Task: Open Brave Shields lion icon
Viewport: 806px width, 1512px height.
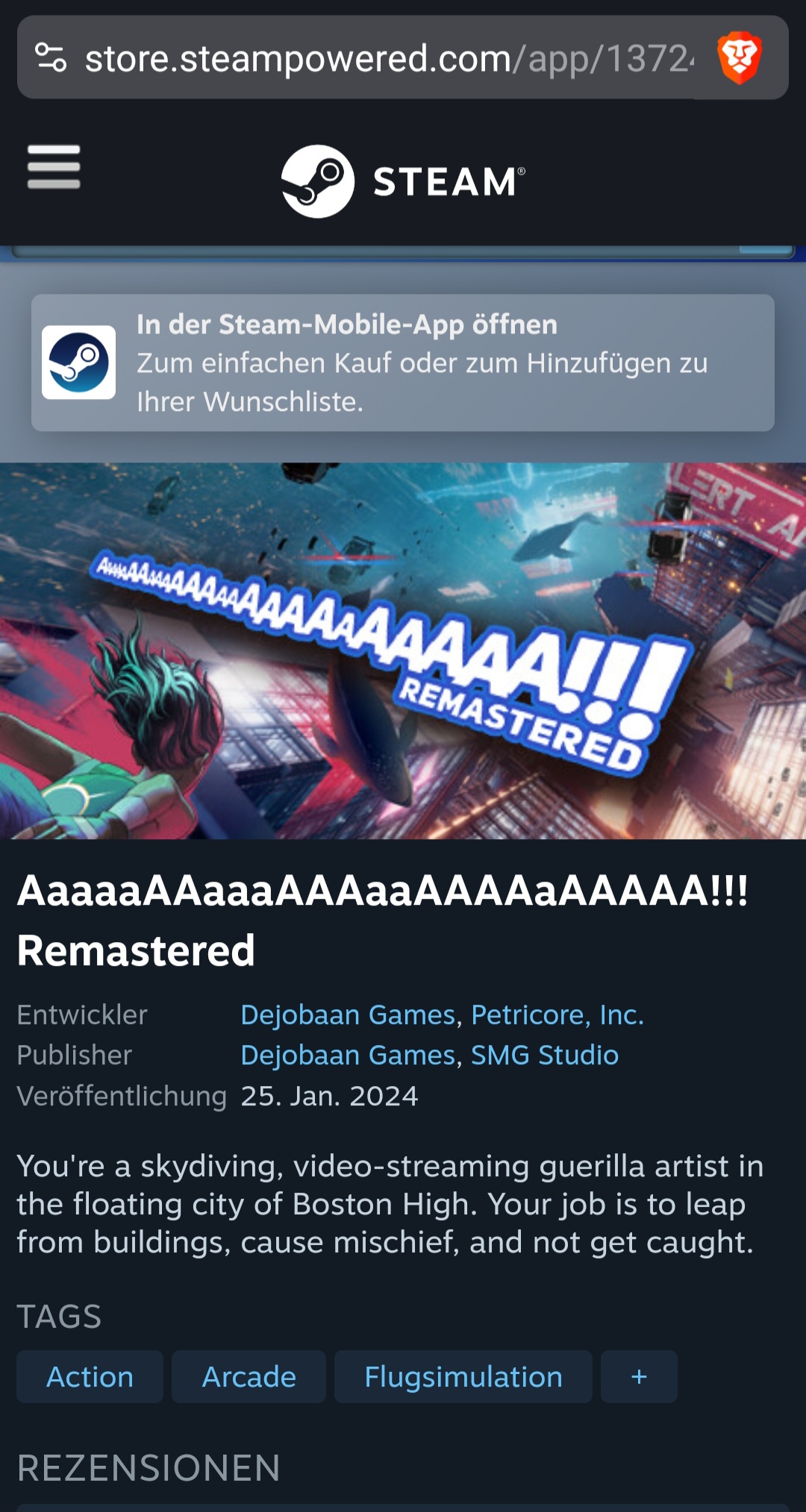Action: [738, 58]
